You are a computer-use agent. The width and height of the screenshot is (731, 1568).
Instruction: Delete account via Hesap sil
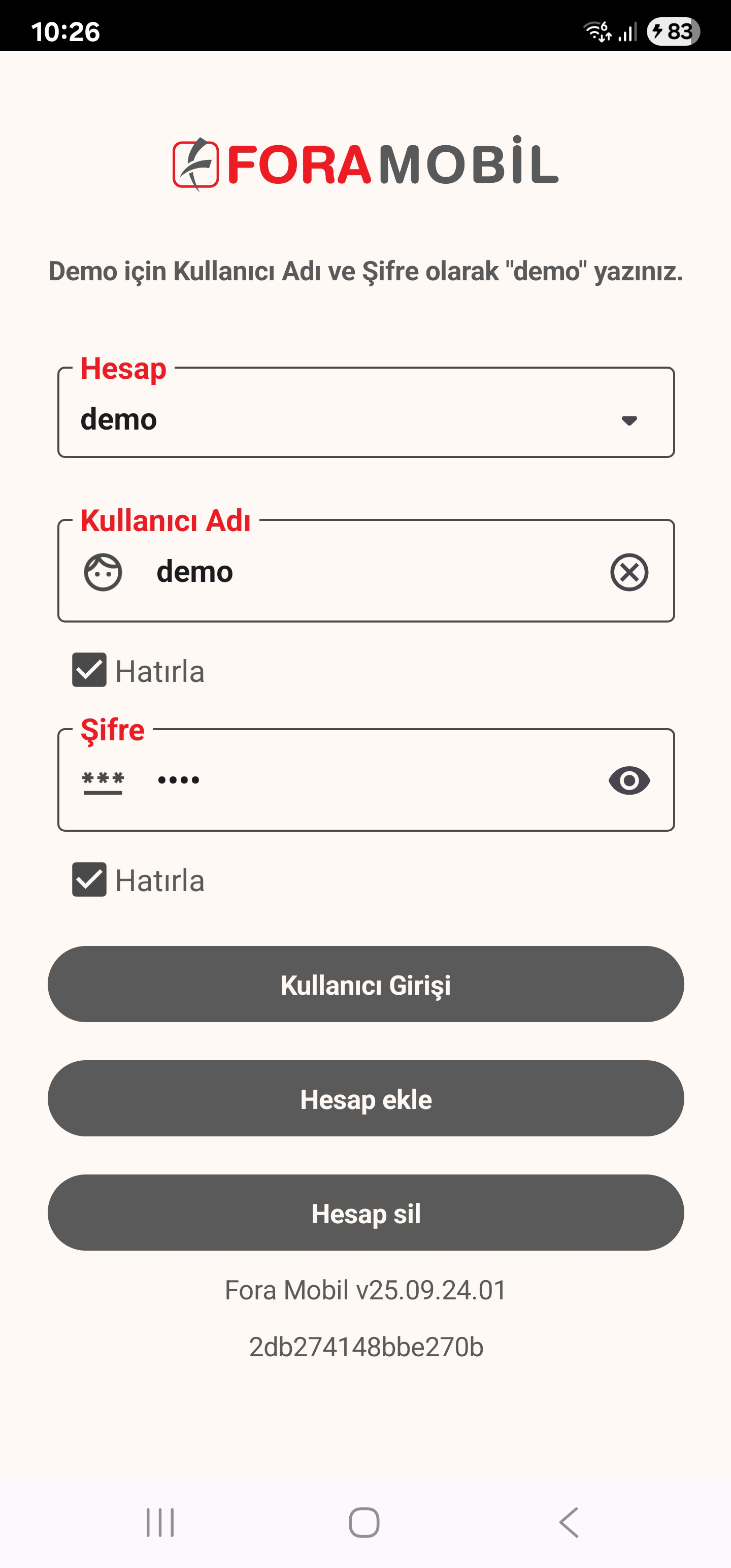click(365, 1213)
